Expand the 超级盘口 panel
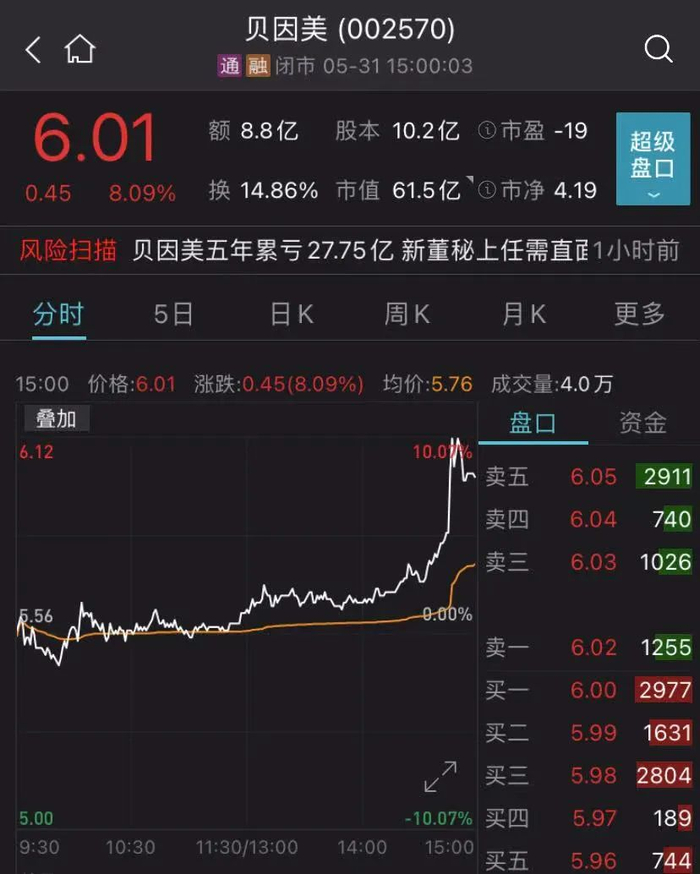 coord(652,159)
